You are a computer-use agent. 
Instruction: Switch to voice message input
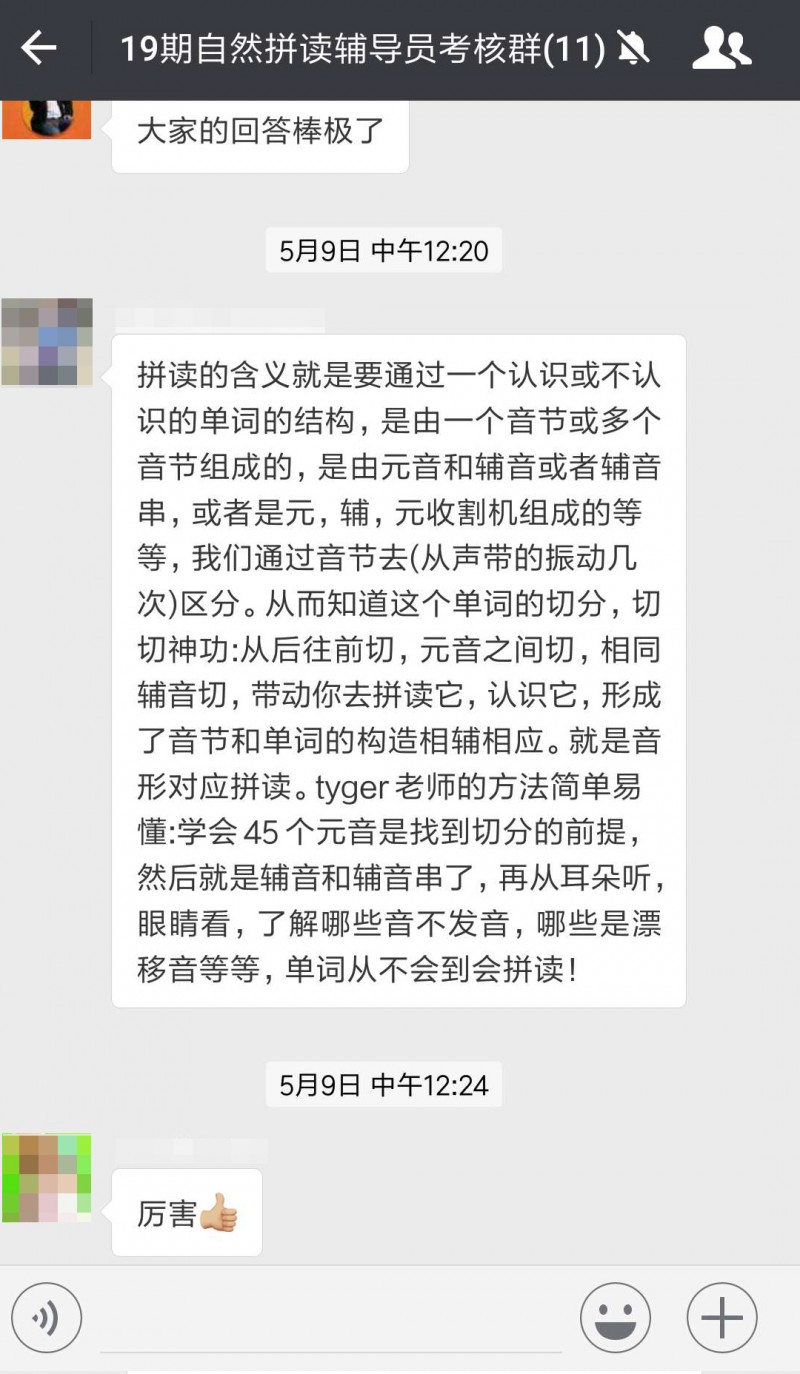click(46, 1318)
